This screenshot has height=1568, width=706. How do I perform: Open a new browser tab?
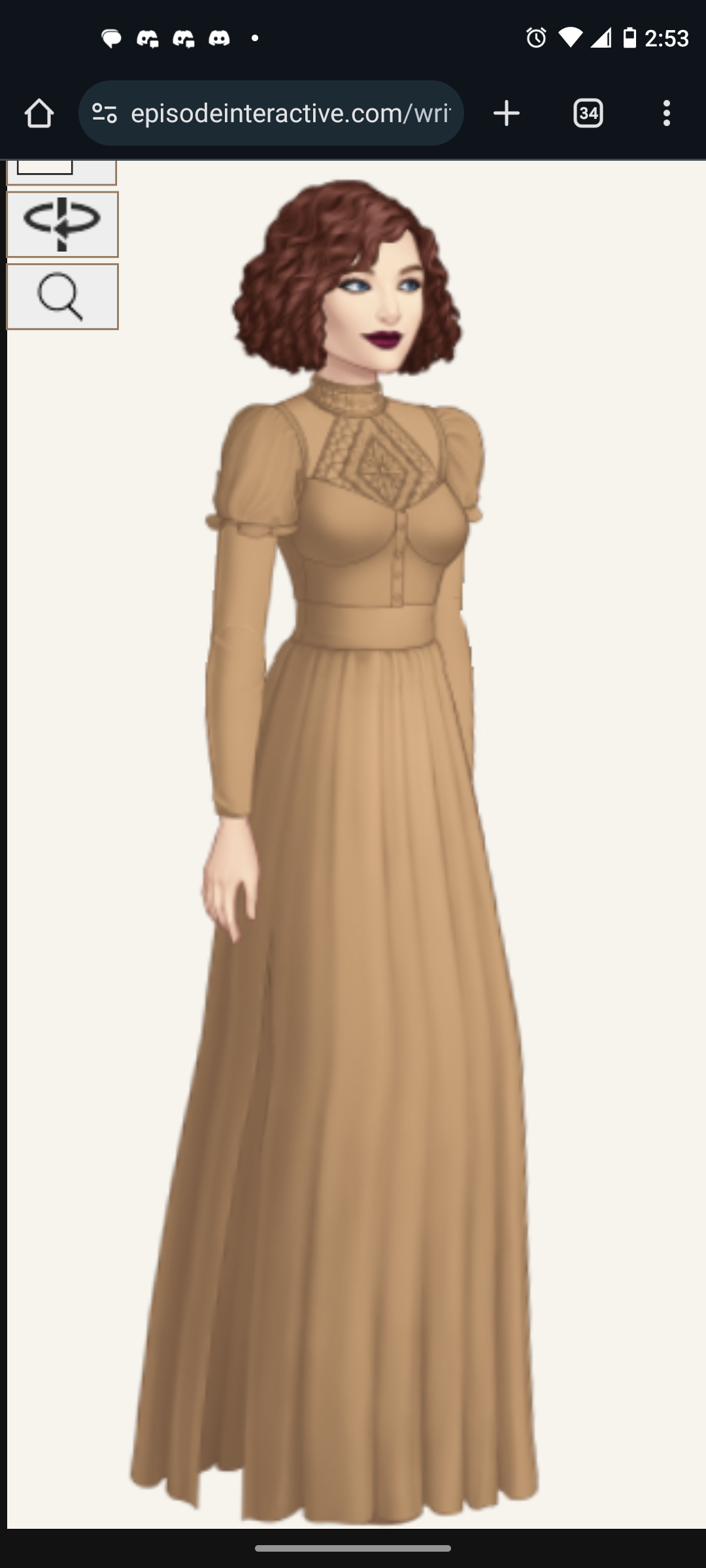pos(507,114)
